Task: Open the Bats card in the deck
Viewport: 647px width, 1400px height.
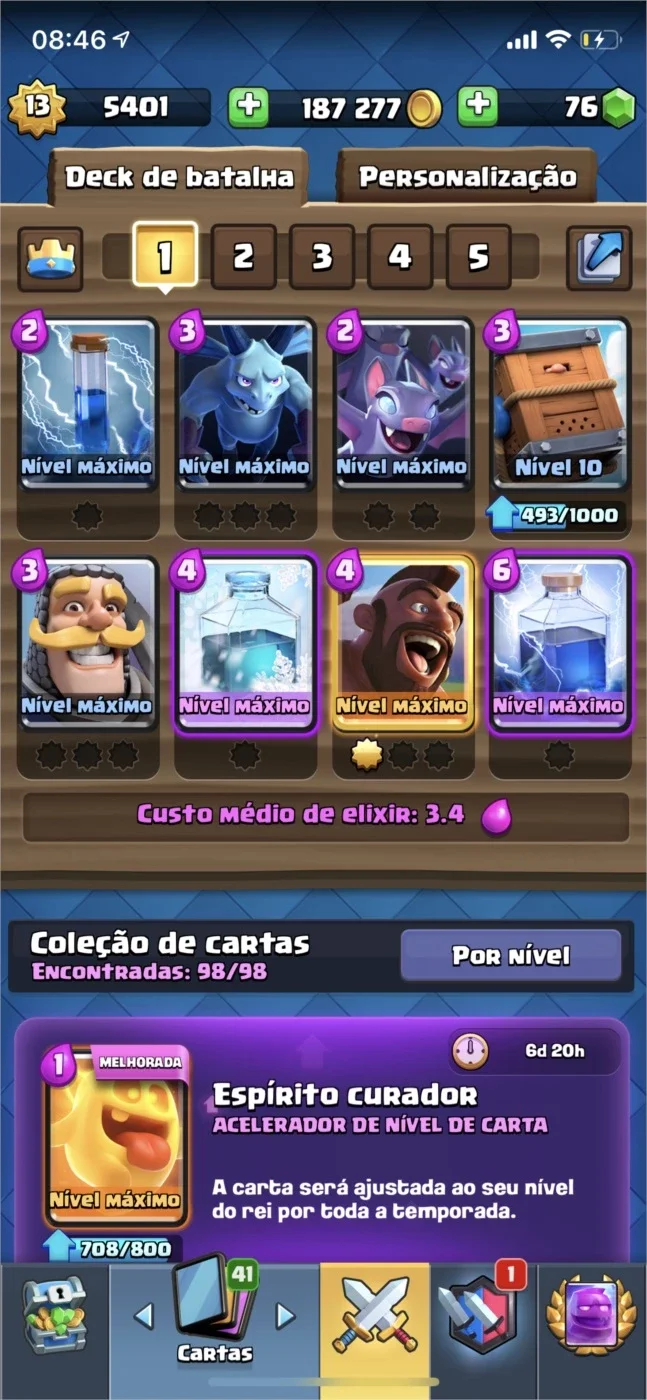Action: click(x=403, y=405)
